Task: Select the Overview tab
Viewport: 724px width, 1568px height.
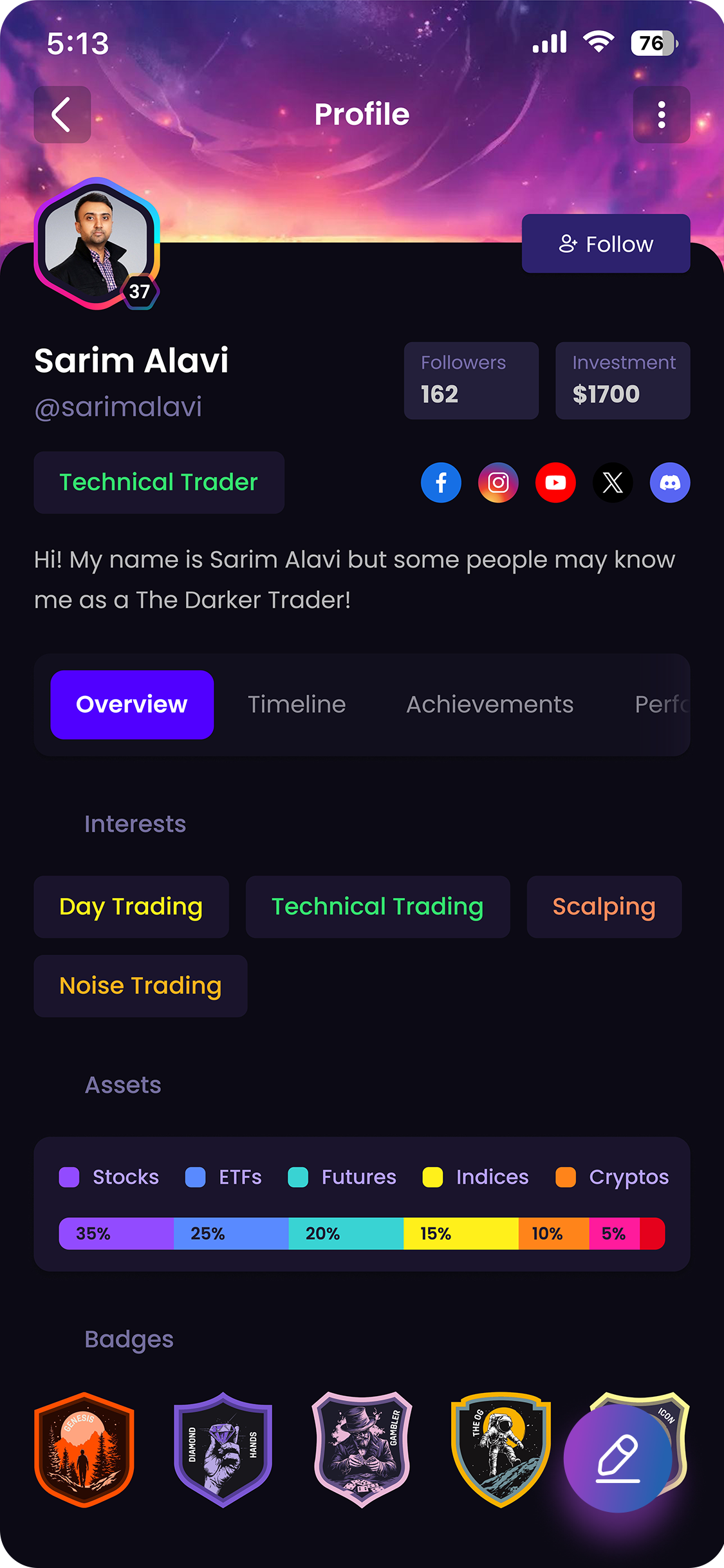Action: (x=132, y=705)
